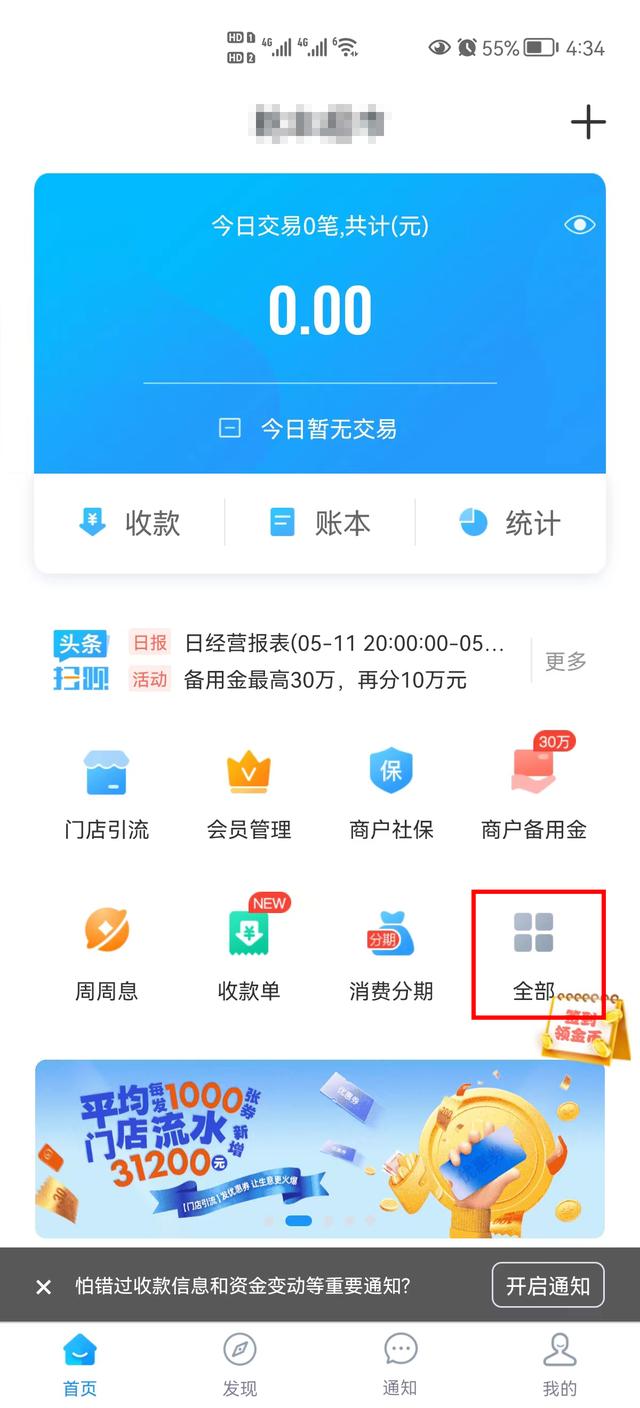Viewport: 640px width, 1408px height.
Task: Open 商户社保
Action: 391,794
